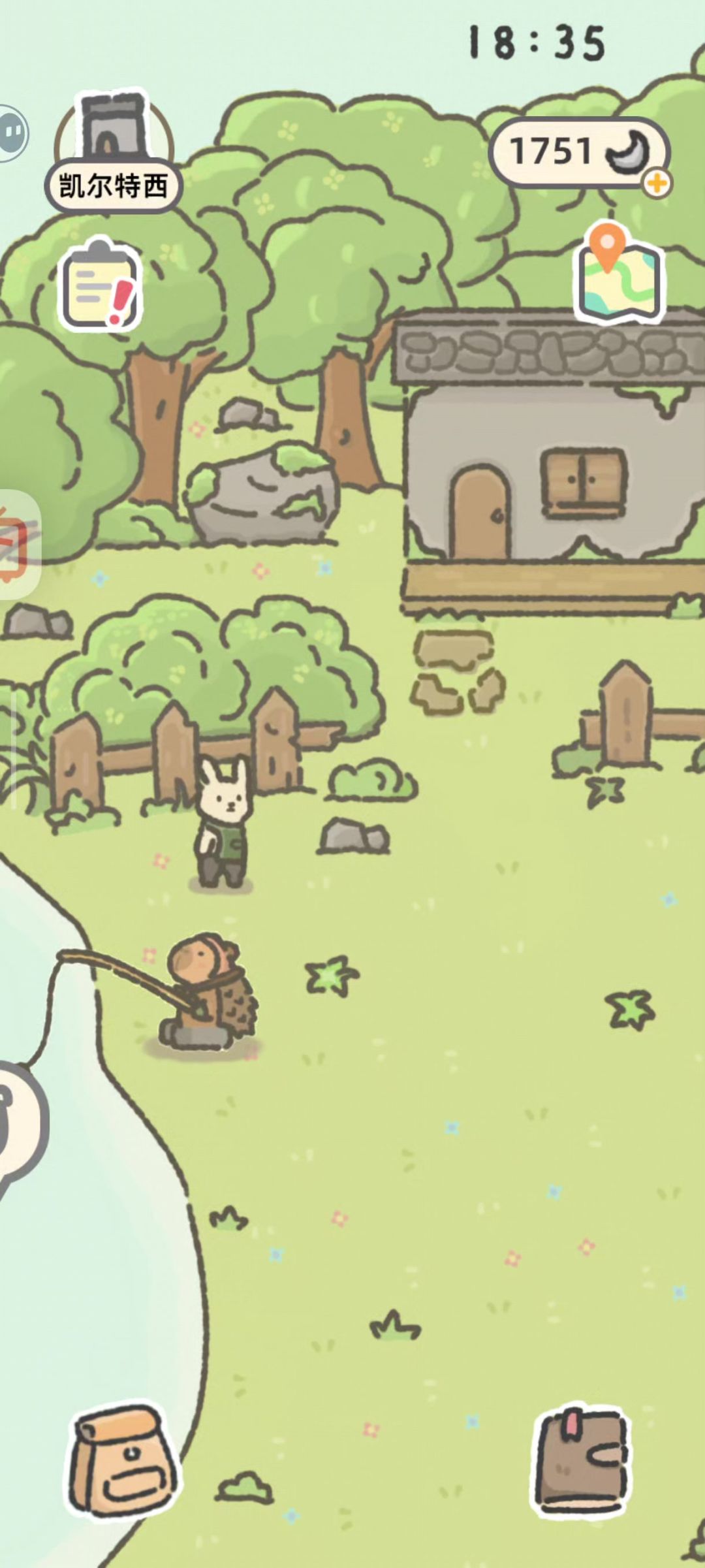Open the speech bubble by the water's edge

(x=20, y=1122)
